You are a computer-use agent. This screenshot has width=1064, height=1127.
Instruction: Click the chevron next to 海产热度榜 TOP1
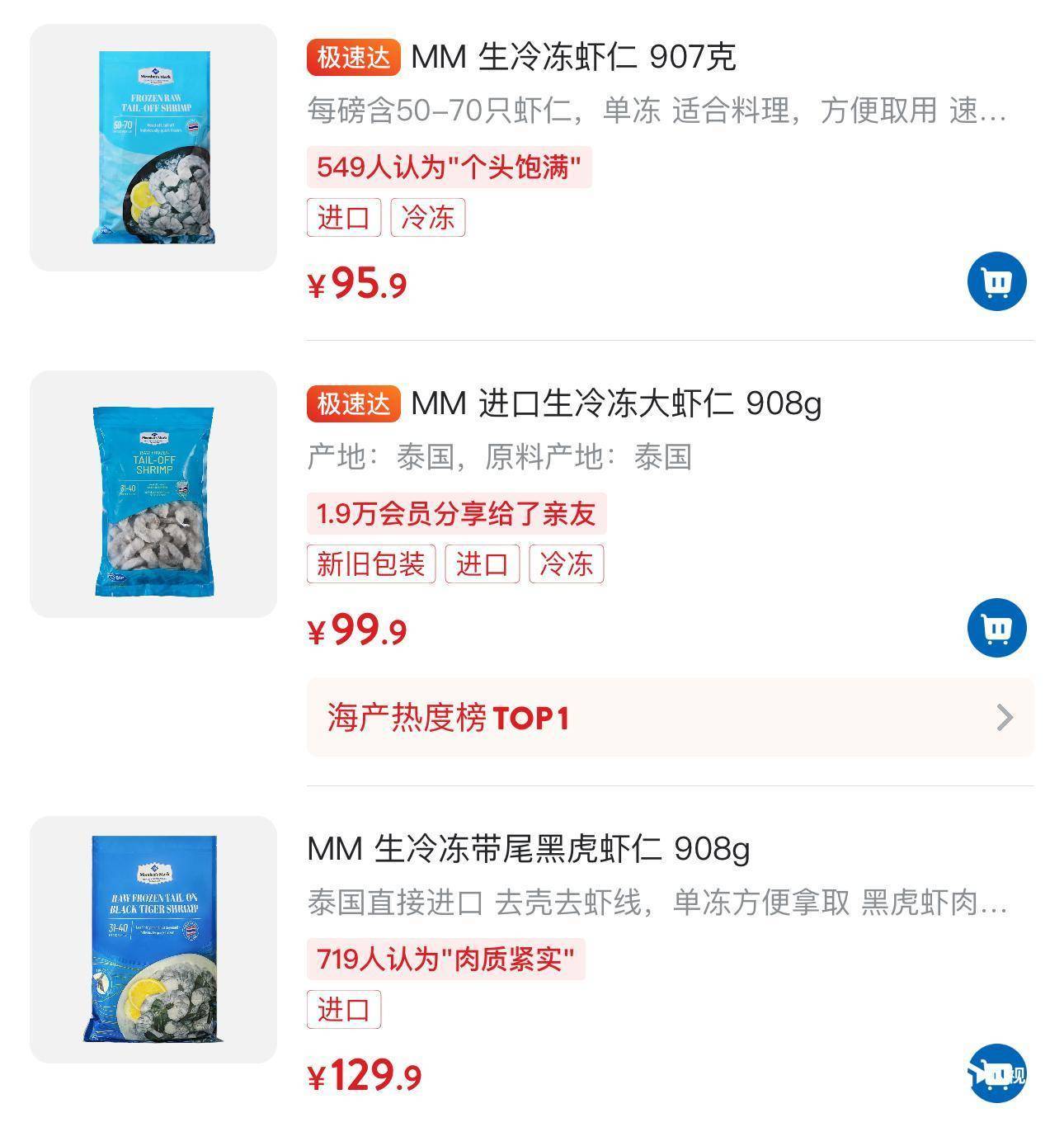pyautogui.click(x=1003, y=718)
